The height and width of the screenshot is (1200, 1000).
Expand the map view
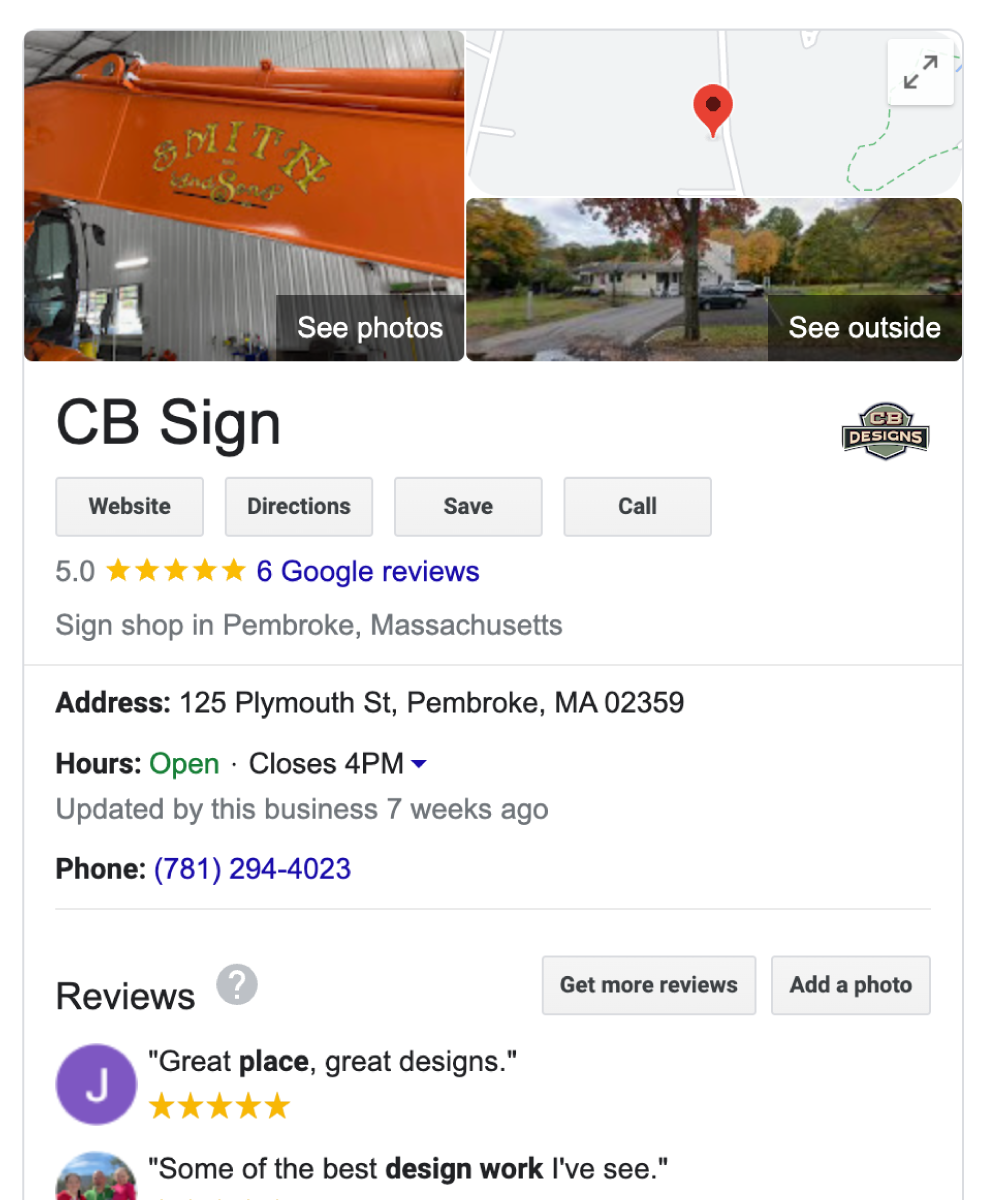920,73
